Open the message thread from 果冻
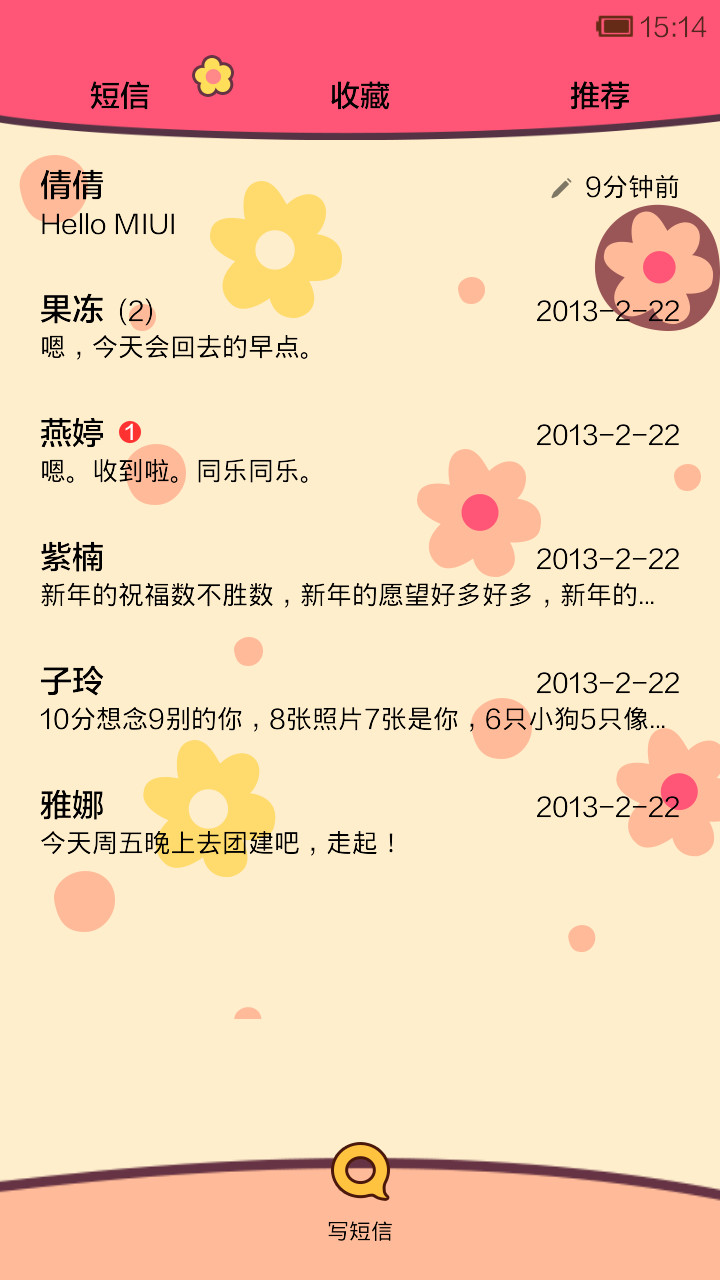 360,328
